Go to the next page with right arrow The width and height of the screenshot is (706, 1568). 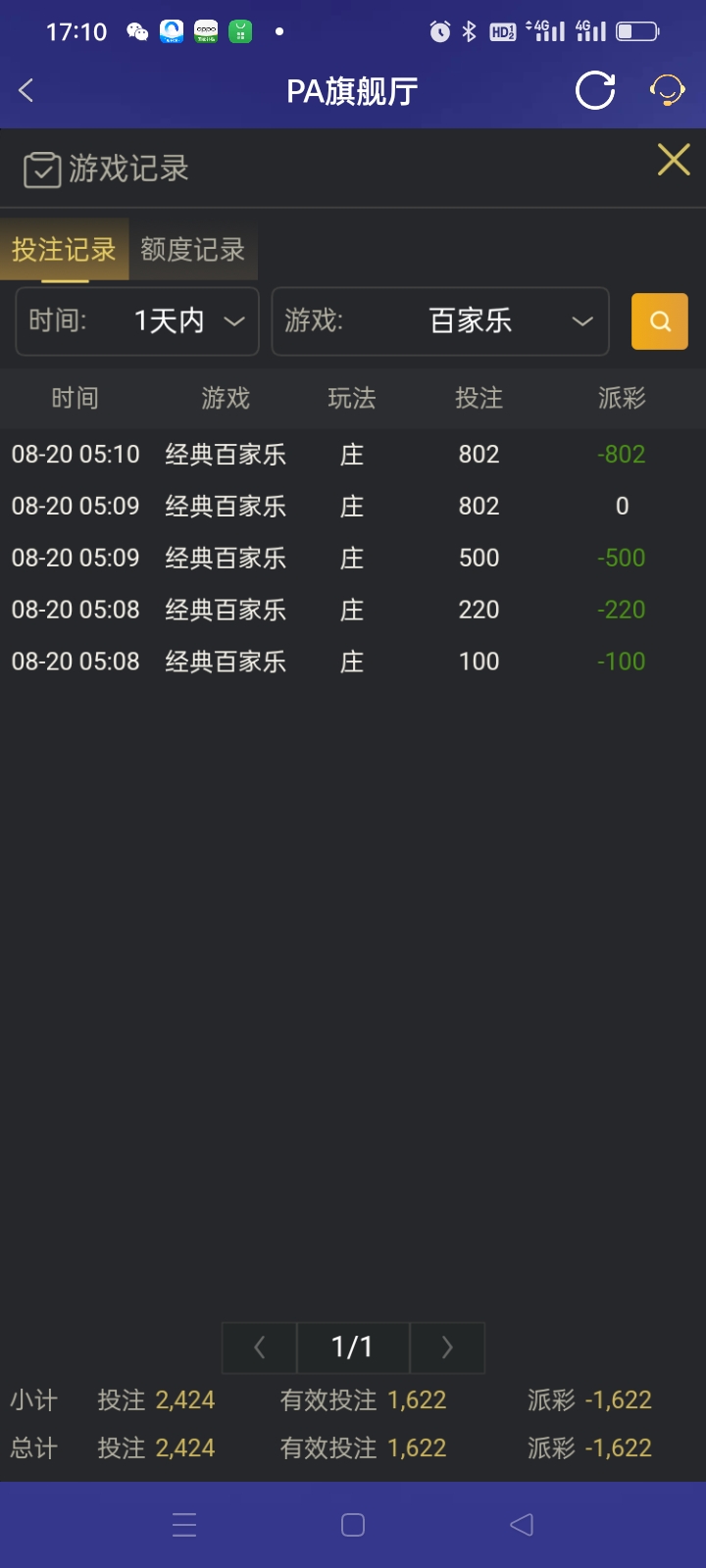(x=447, y=1347)
